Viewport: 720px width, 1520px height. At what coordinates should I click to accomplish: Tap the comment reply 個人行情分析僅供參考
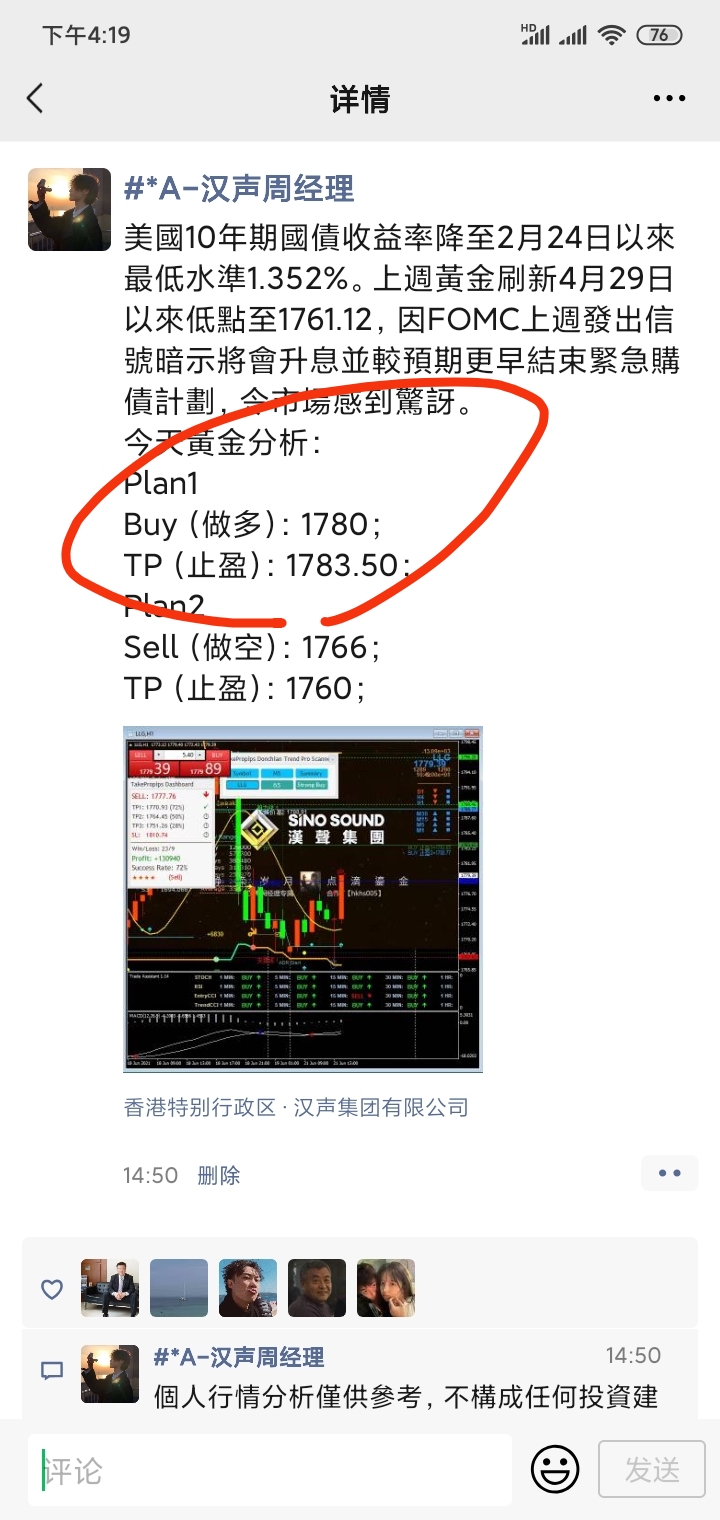(400, 1404)
